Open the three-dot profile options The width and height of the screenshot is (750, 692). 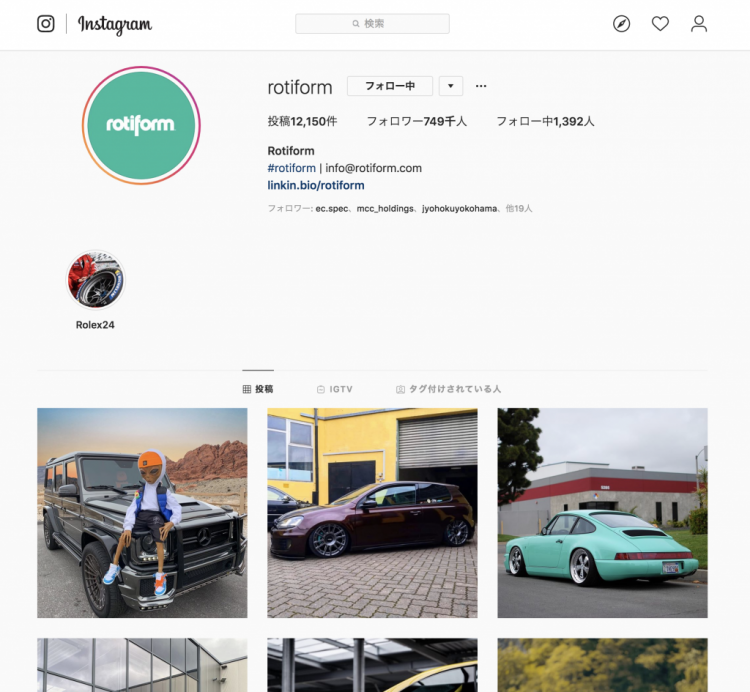481,86
